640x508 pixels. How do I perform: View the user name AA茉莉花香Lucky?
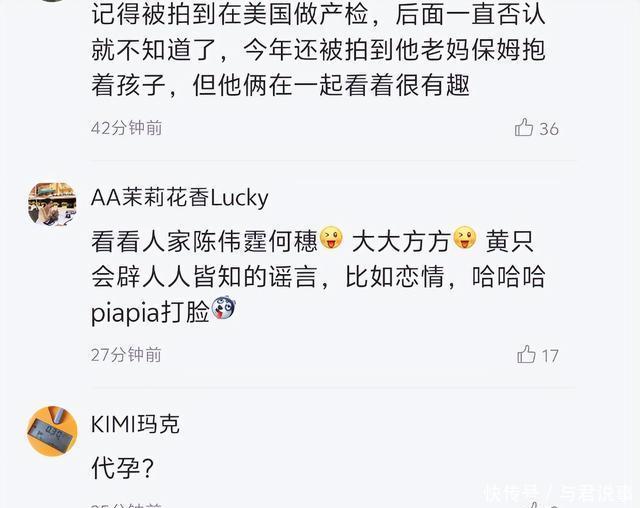(x=180, y=197)
